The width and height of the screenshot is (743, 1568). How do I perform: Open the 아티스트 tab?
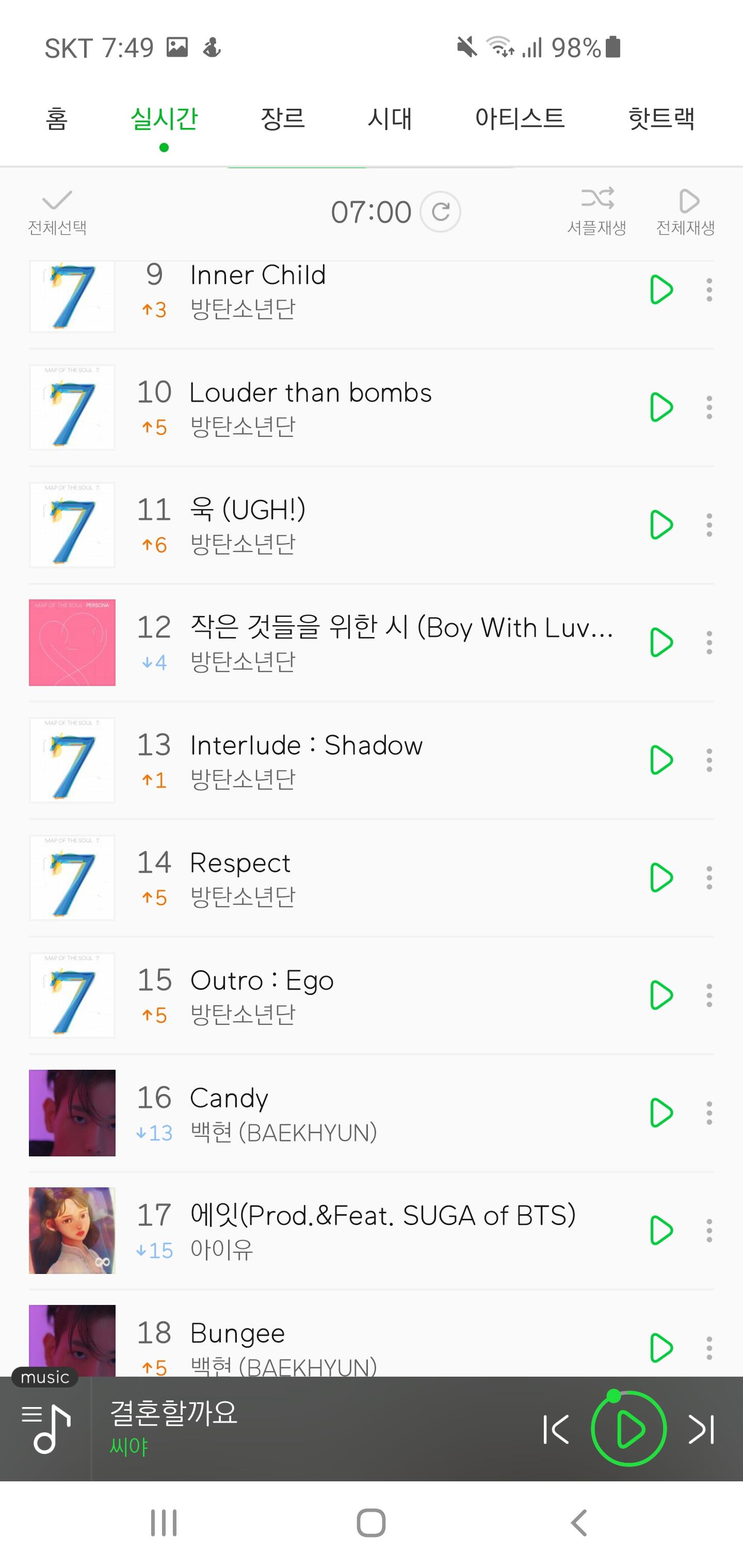click(x=520, y=118)
